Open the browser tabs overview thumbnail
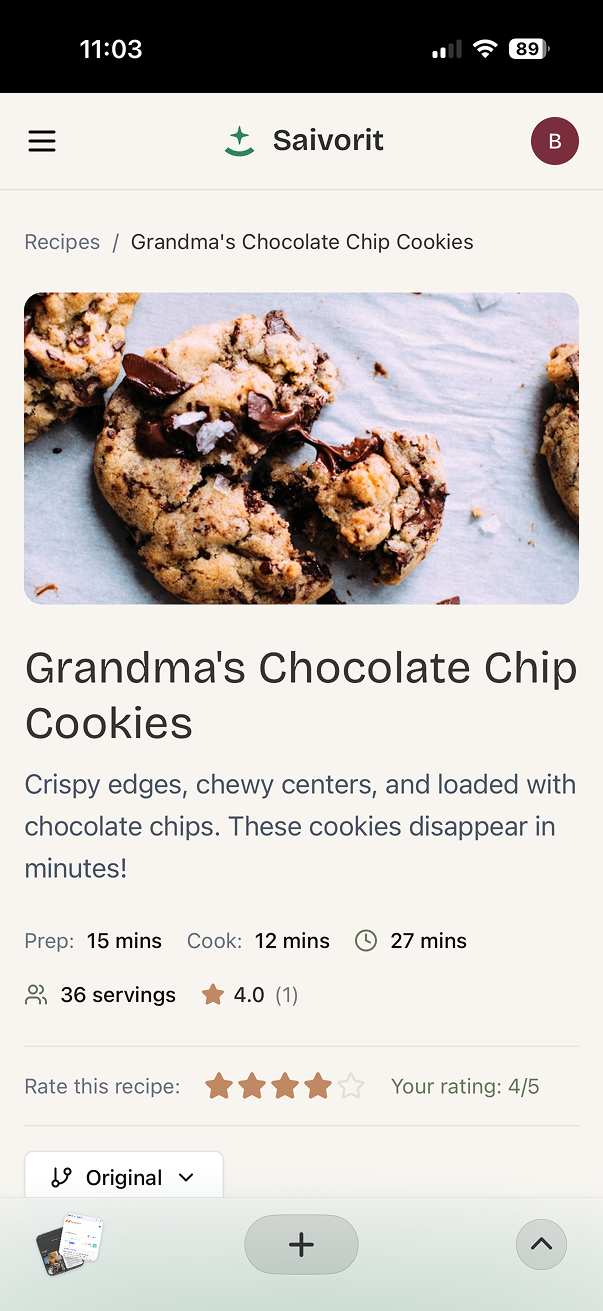Screen dimensions: 603x1311 [x=70, y=1244]
